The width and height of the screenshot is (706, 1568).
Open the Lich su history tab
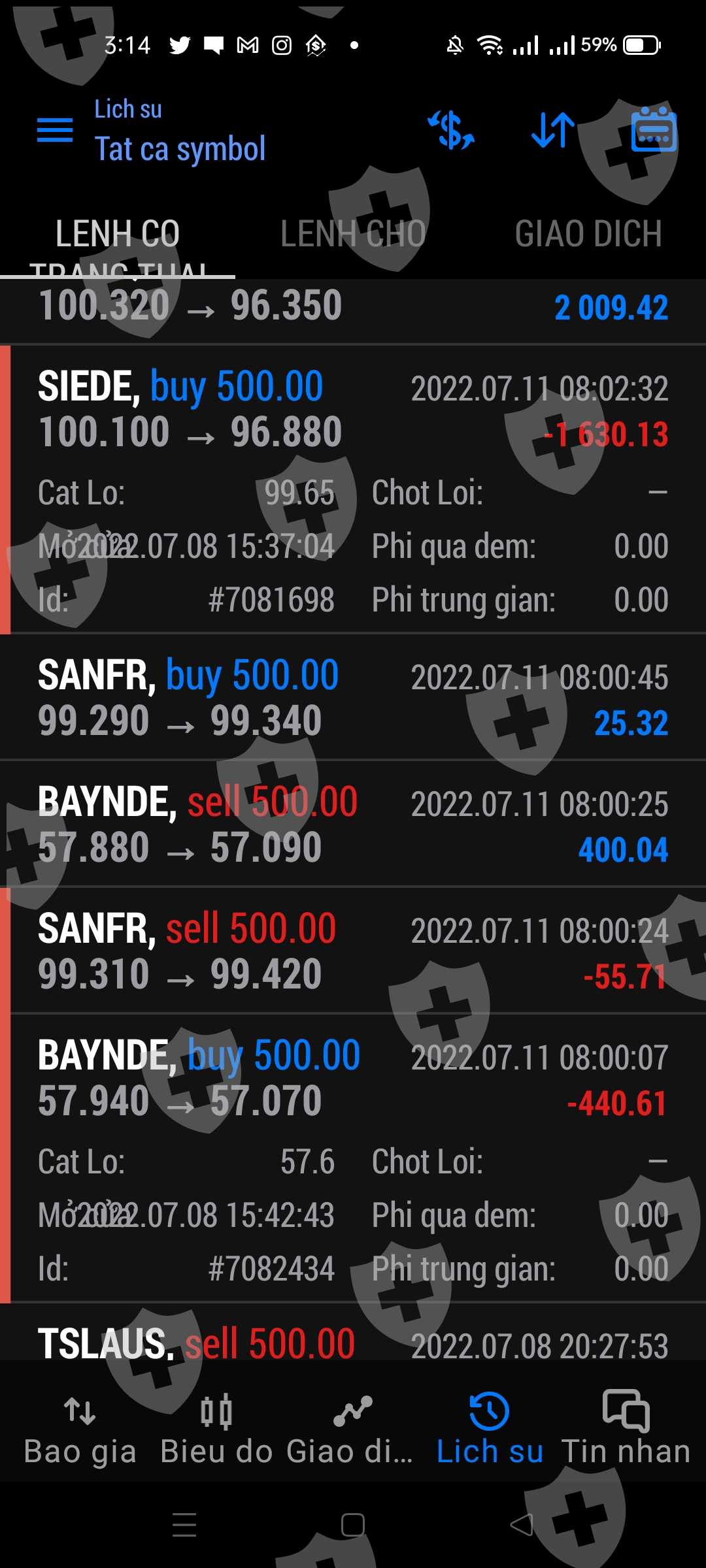(490, 1431)
